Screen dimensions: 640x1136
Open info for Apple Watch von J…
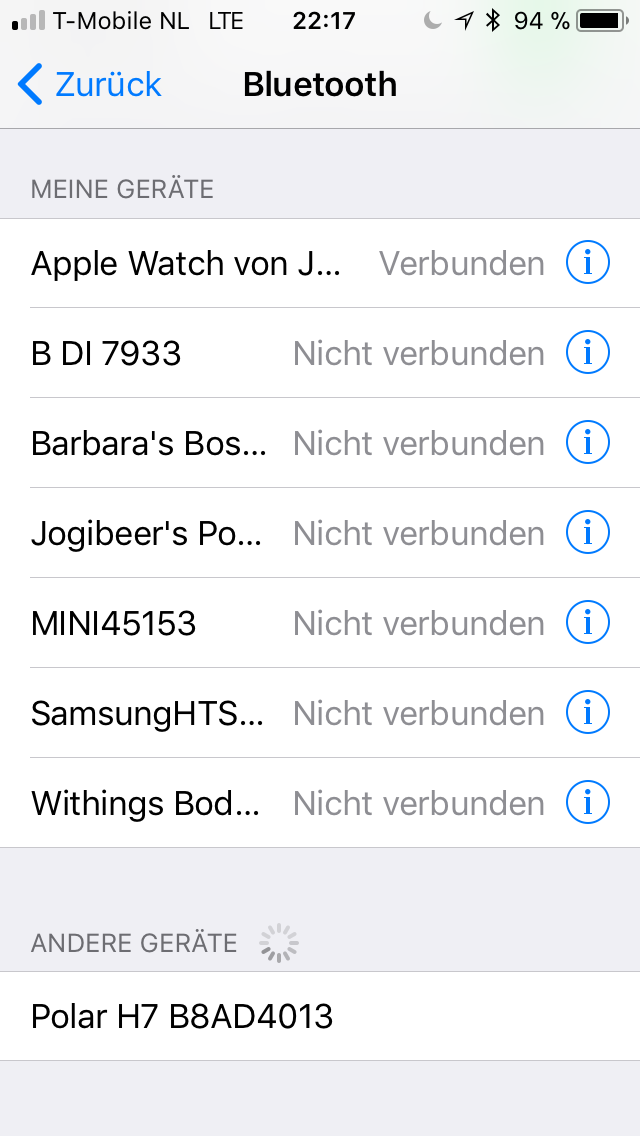588,264
